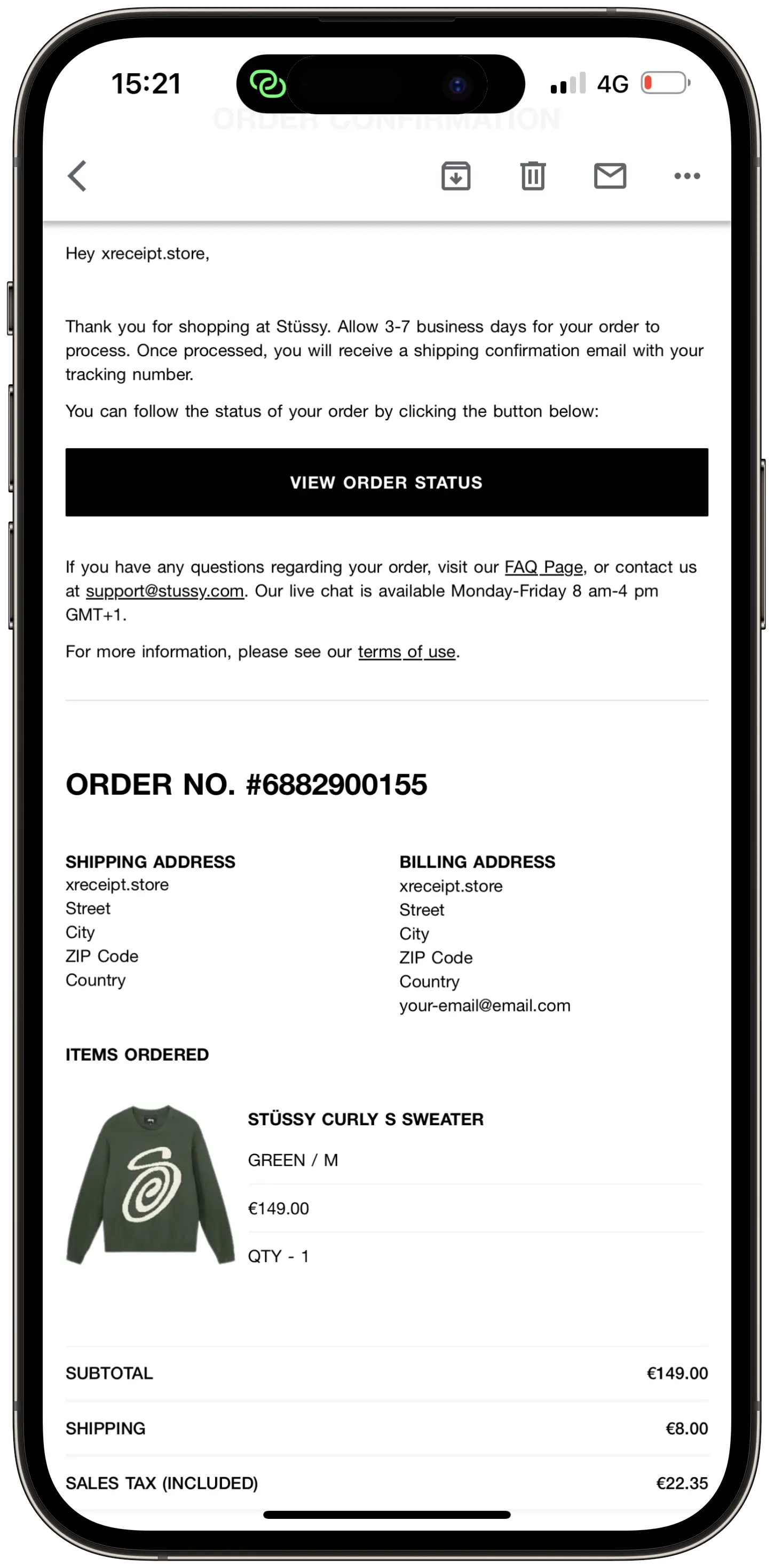Open the three-dot overflow menu
This screenshot has width=774, height=1568.
(x=687, y=176)
